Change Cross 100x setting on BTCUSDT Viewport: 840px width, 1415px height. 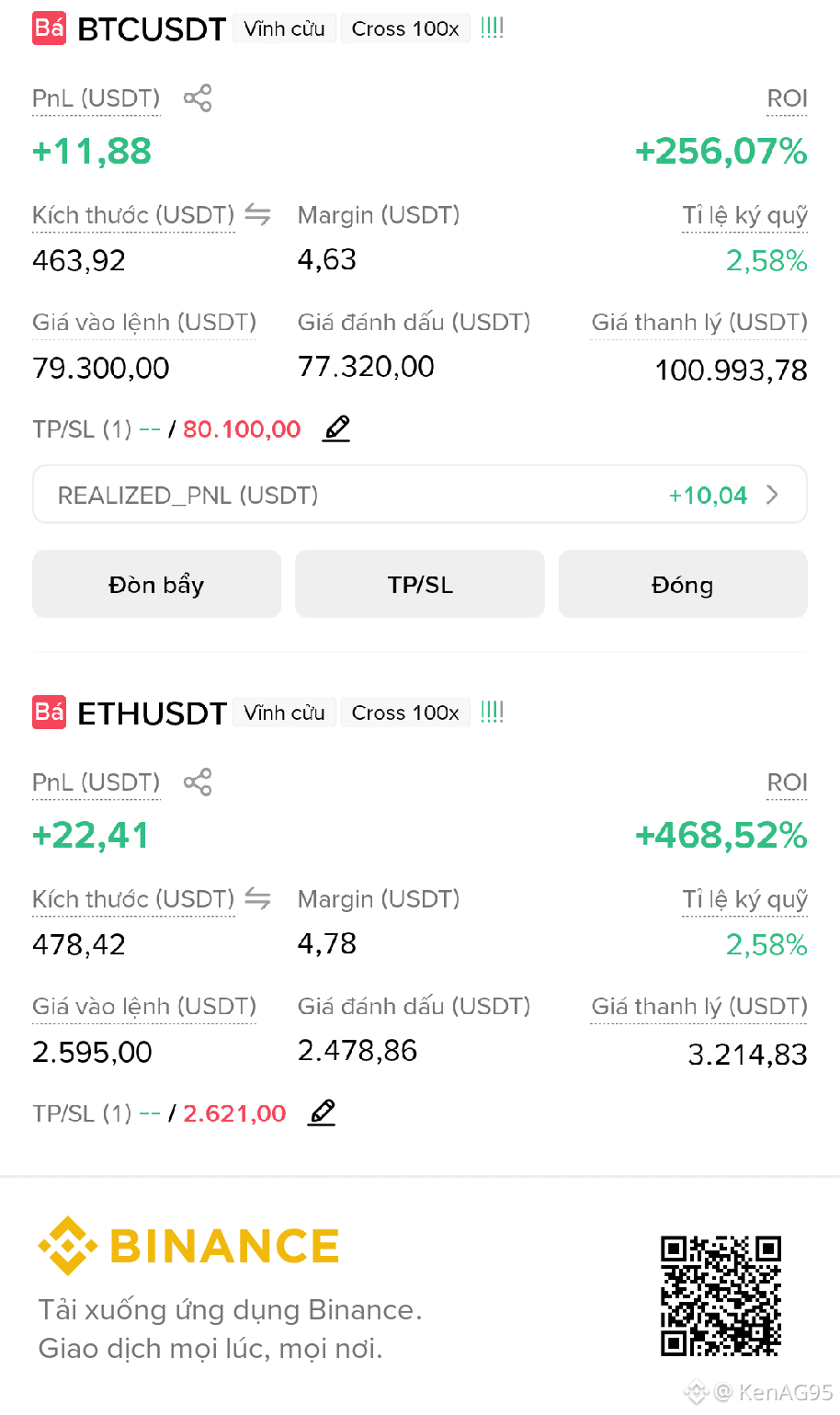click(405, 29)
